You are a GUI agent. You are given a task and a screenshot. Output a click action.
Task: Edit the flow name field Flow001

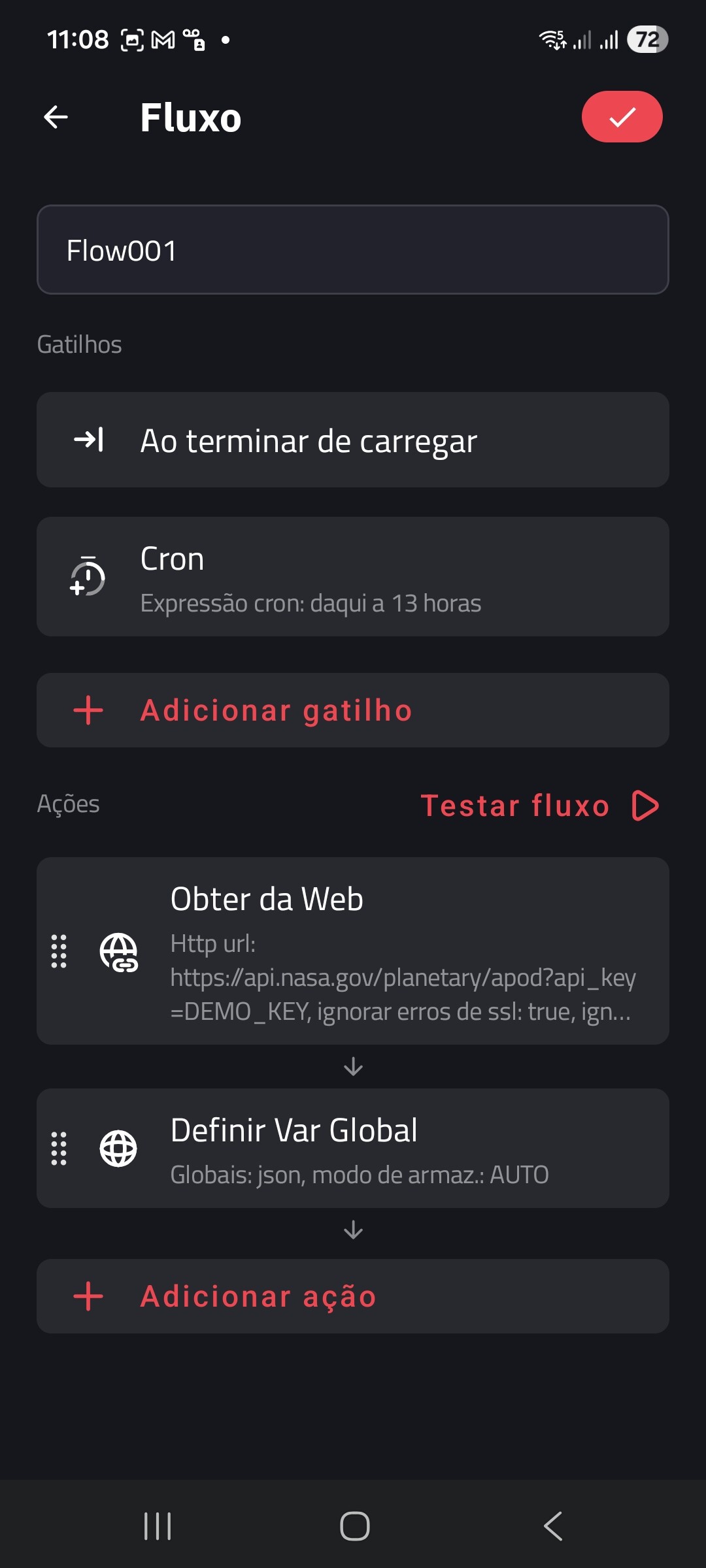pyautogui.click(x=353, y=250)
